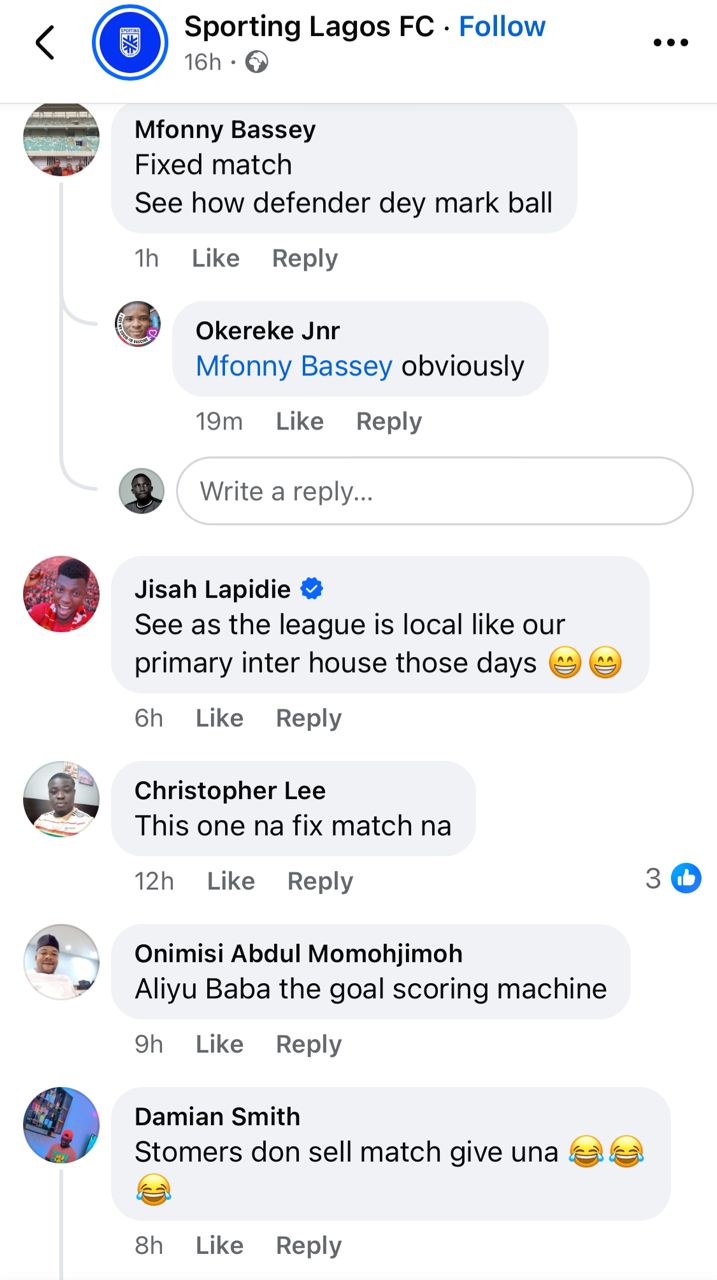Viewport: 717px width, 1280px height.
Task: Open the three-dot overflow menu
Action: click(670, 42)
